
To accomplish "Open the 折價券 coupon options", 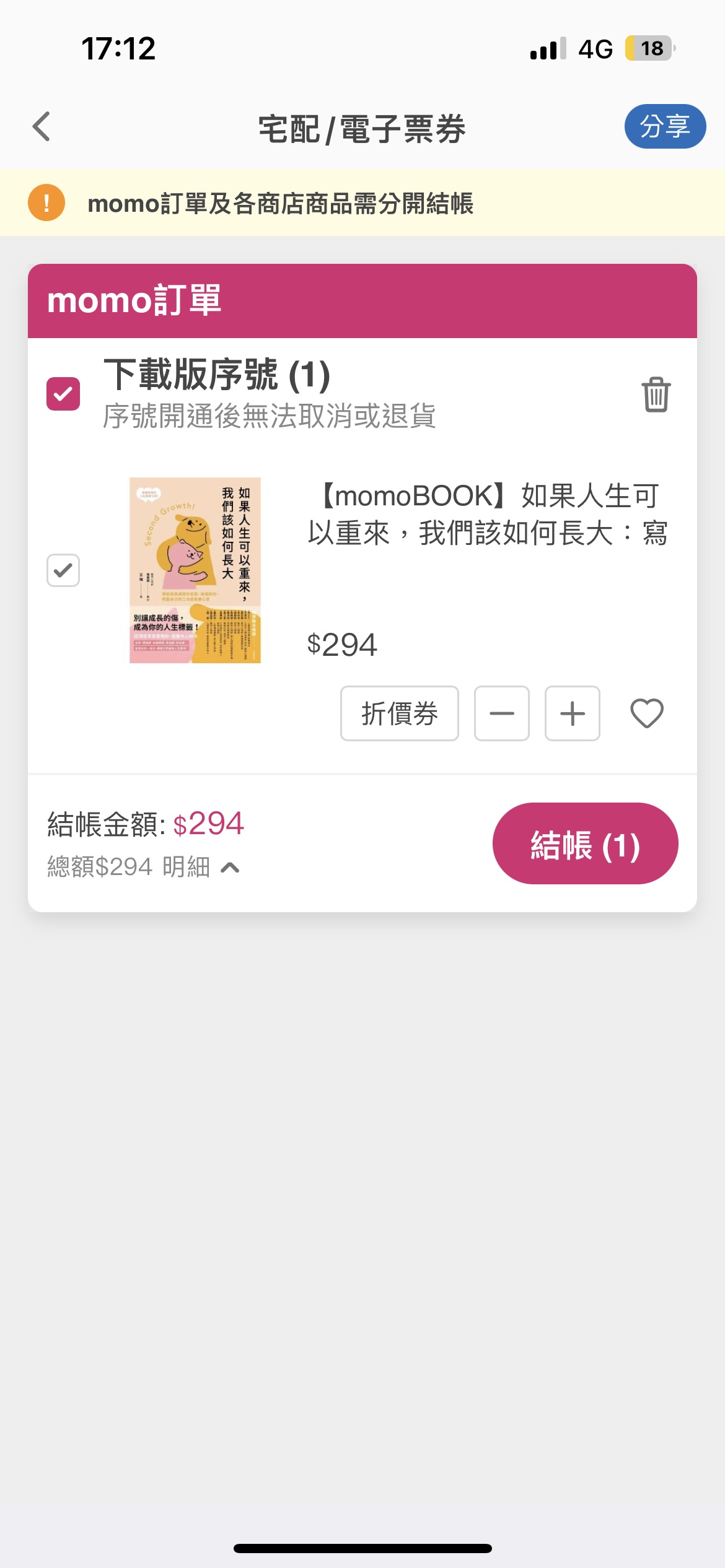I will [x=399, y=713].
